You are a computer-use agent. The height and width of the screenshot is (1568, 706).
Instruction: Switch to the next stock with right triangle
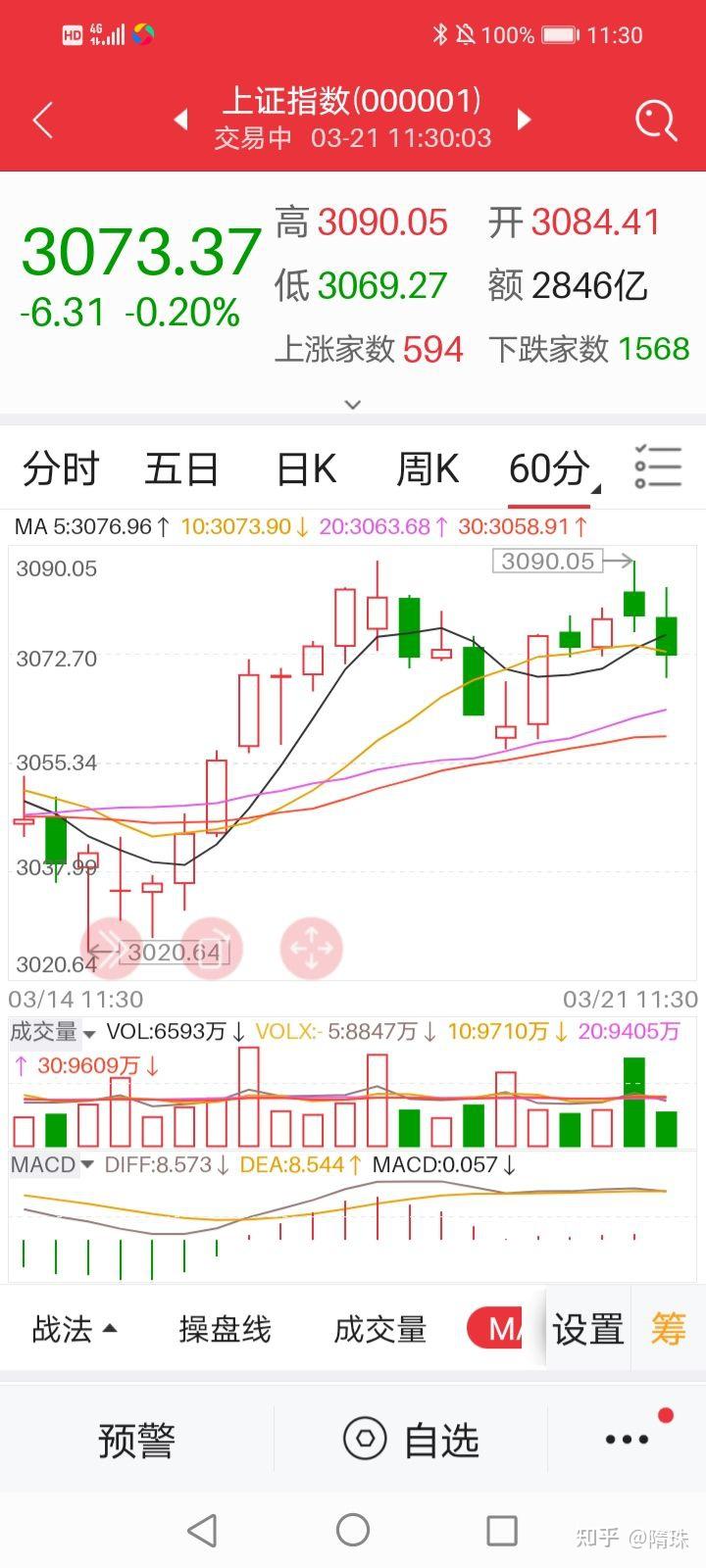click(x=524, y=120)
